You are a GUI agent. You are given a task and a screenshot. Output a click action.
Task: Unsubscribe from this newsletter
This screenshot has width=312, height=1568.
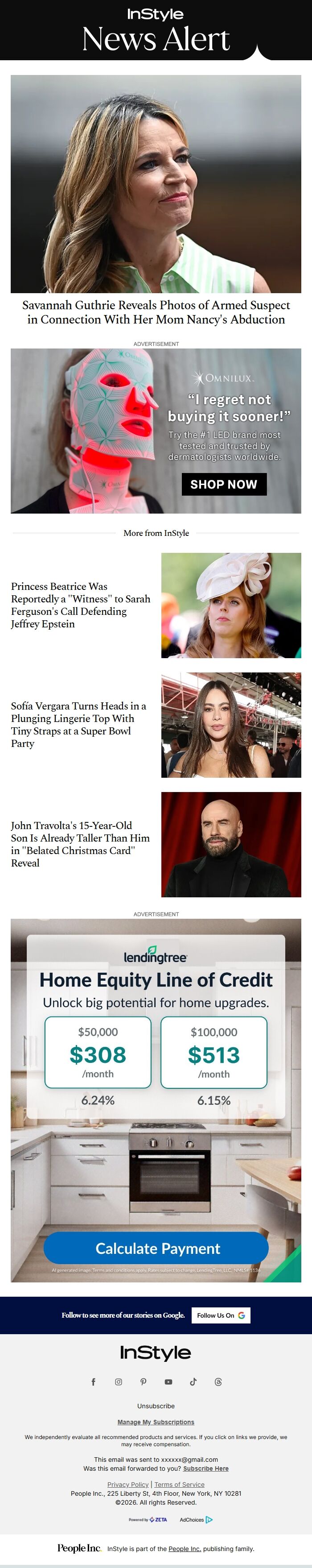(x=156, y=1406)
